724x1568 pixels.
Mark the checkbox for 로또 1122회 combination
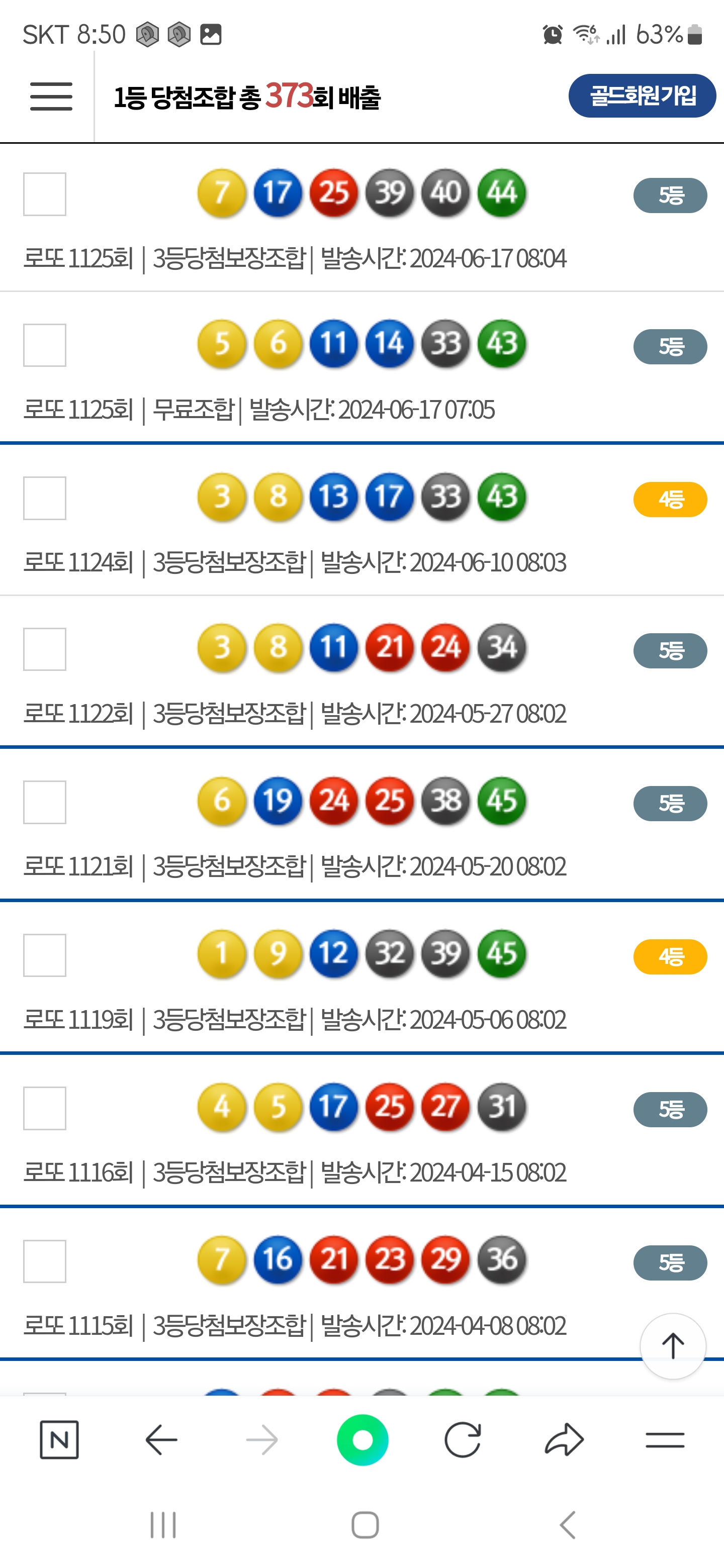point(44,649)
